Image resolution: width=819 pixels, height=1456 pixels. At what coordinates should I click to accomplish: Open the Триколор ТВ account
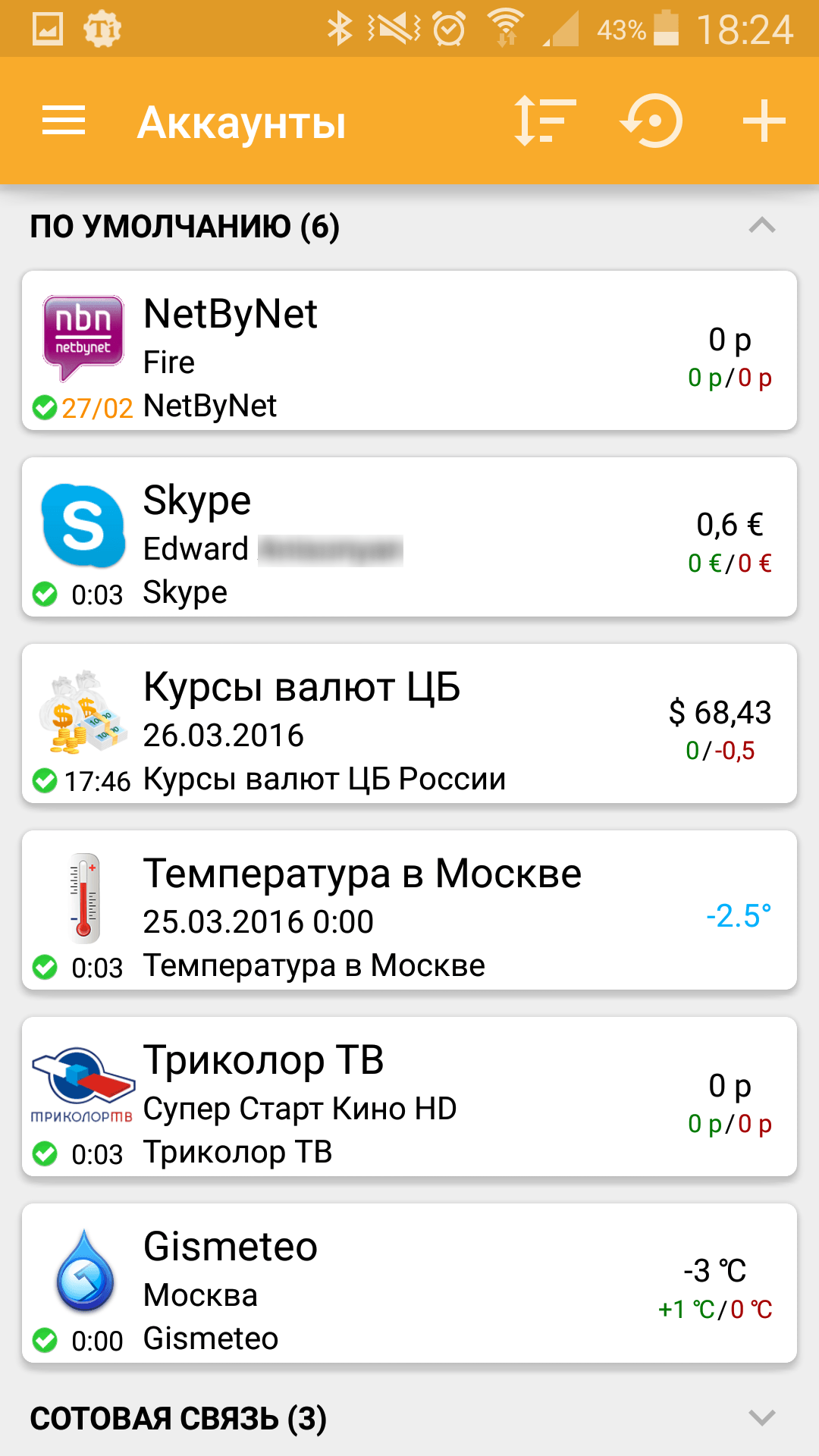pyautogui.click(x=409, y=1097)
